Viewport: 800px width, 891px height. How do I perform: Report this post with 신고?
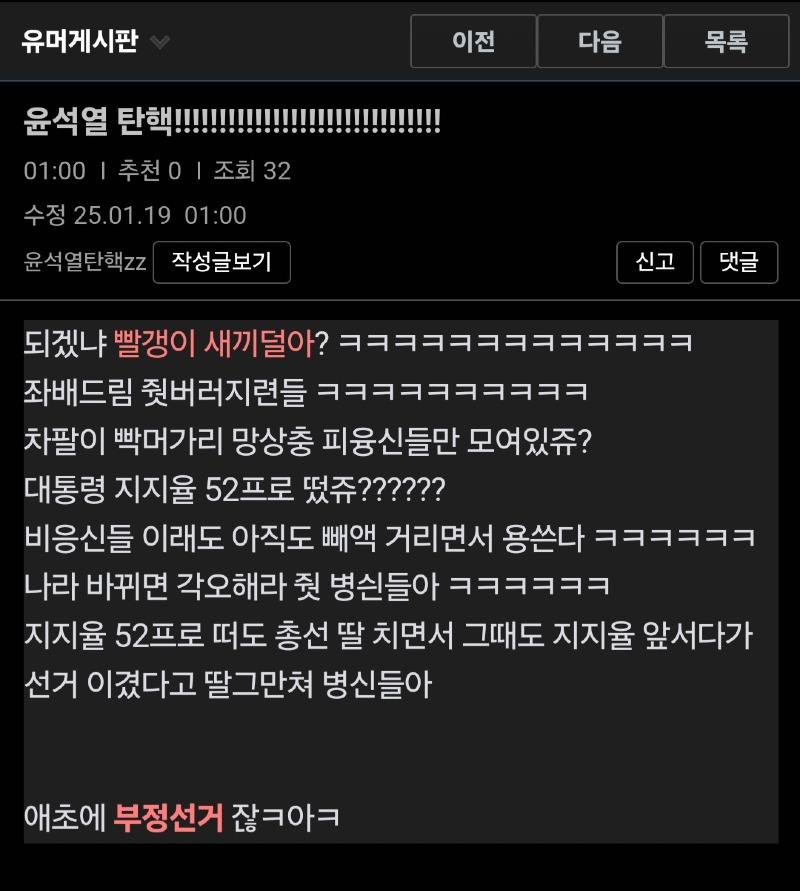[x=655, y=262]
